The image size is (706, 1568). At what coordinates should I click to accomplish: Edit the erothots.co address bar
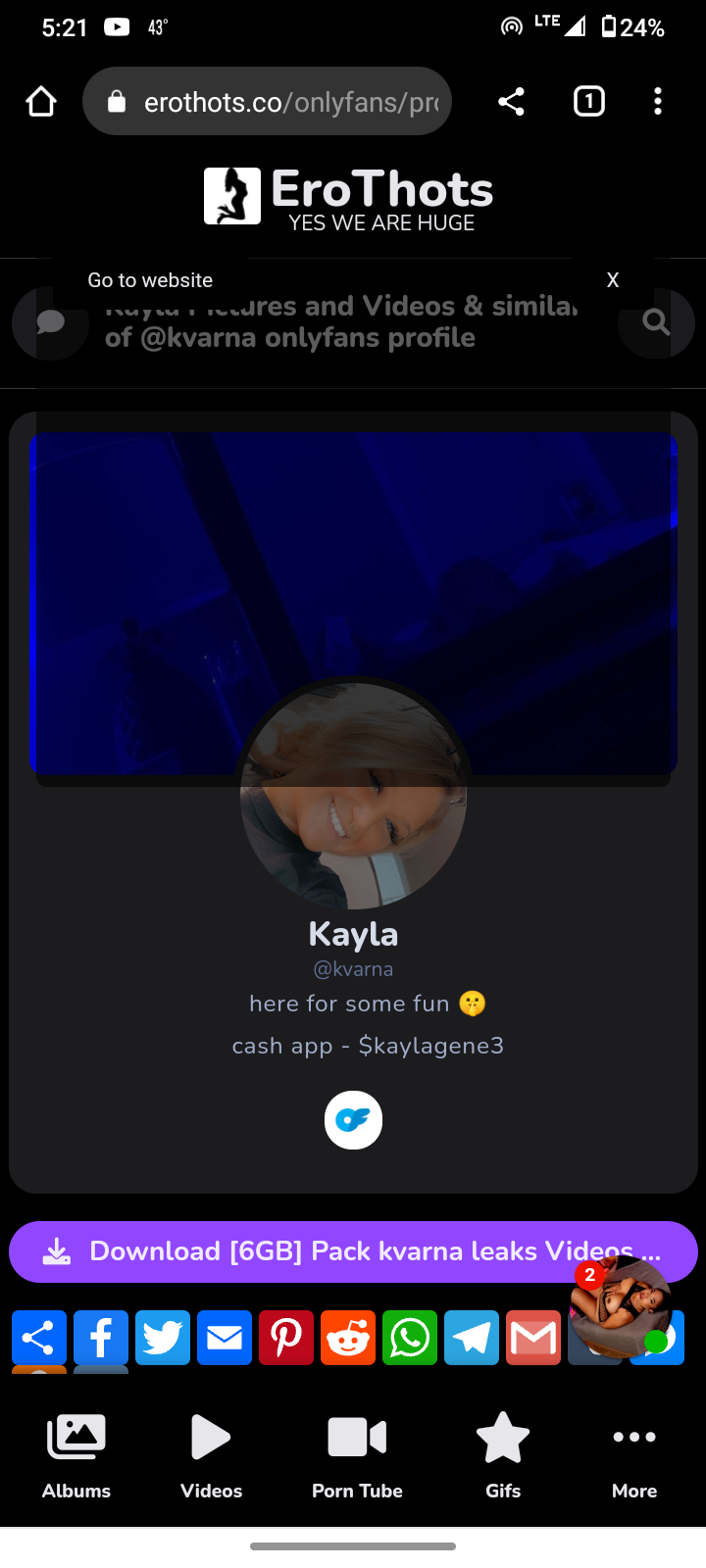tap(284, 102)
